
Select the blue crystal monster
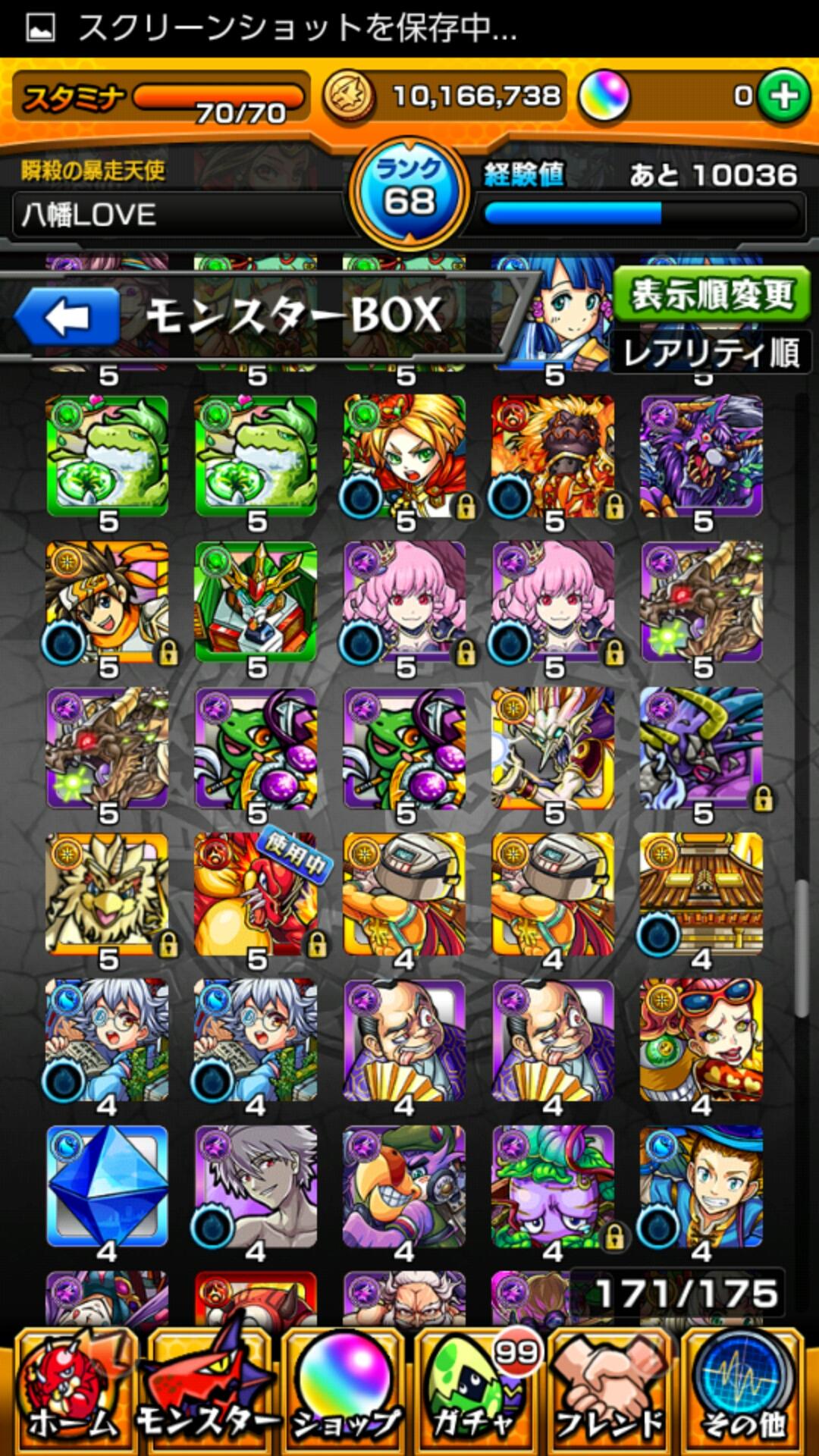(107, 1186)
